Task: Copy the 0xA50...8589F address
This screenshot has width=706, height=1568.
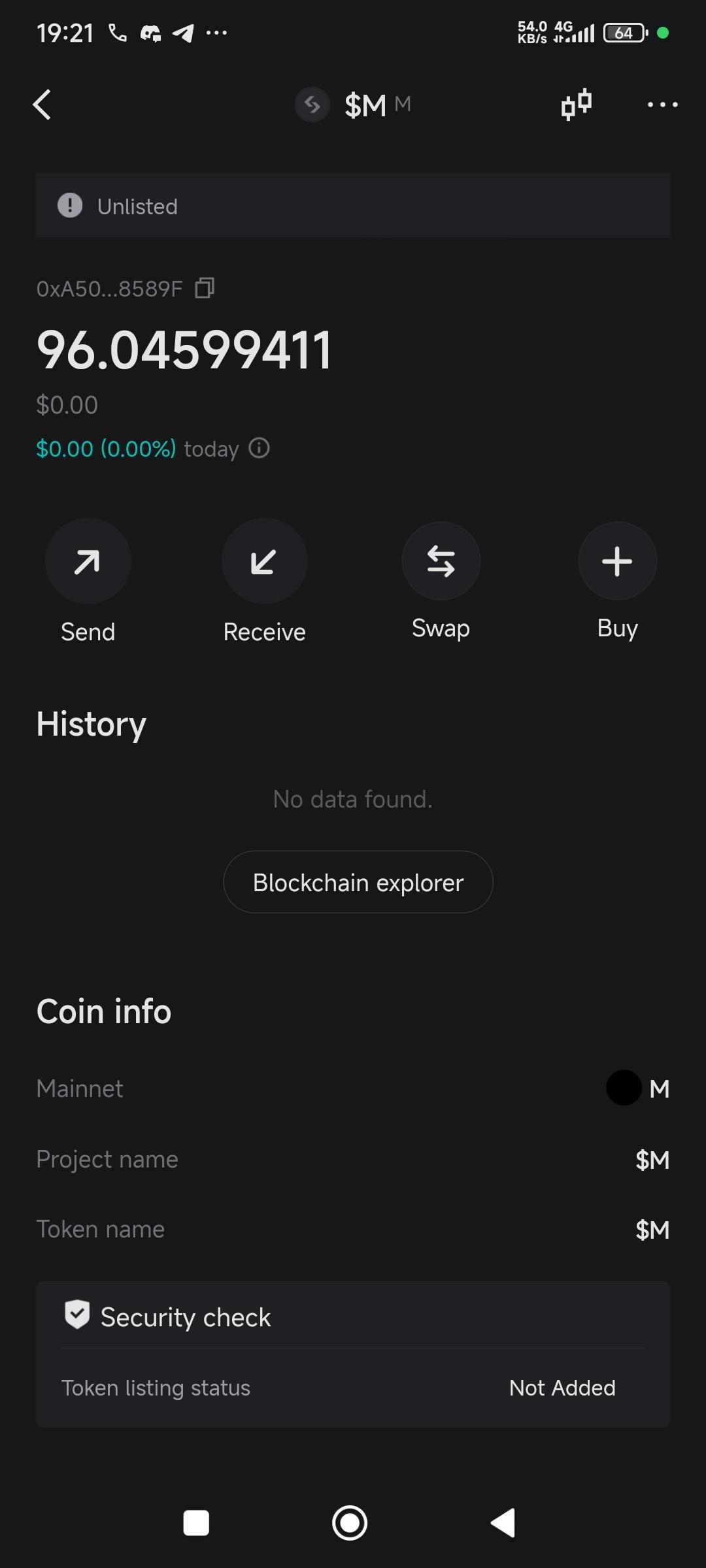Action: 205,288
